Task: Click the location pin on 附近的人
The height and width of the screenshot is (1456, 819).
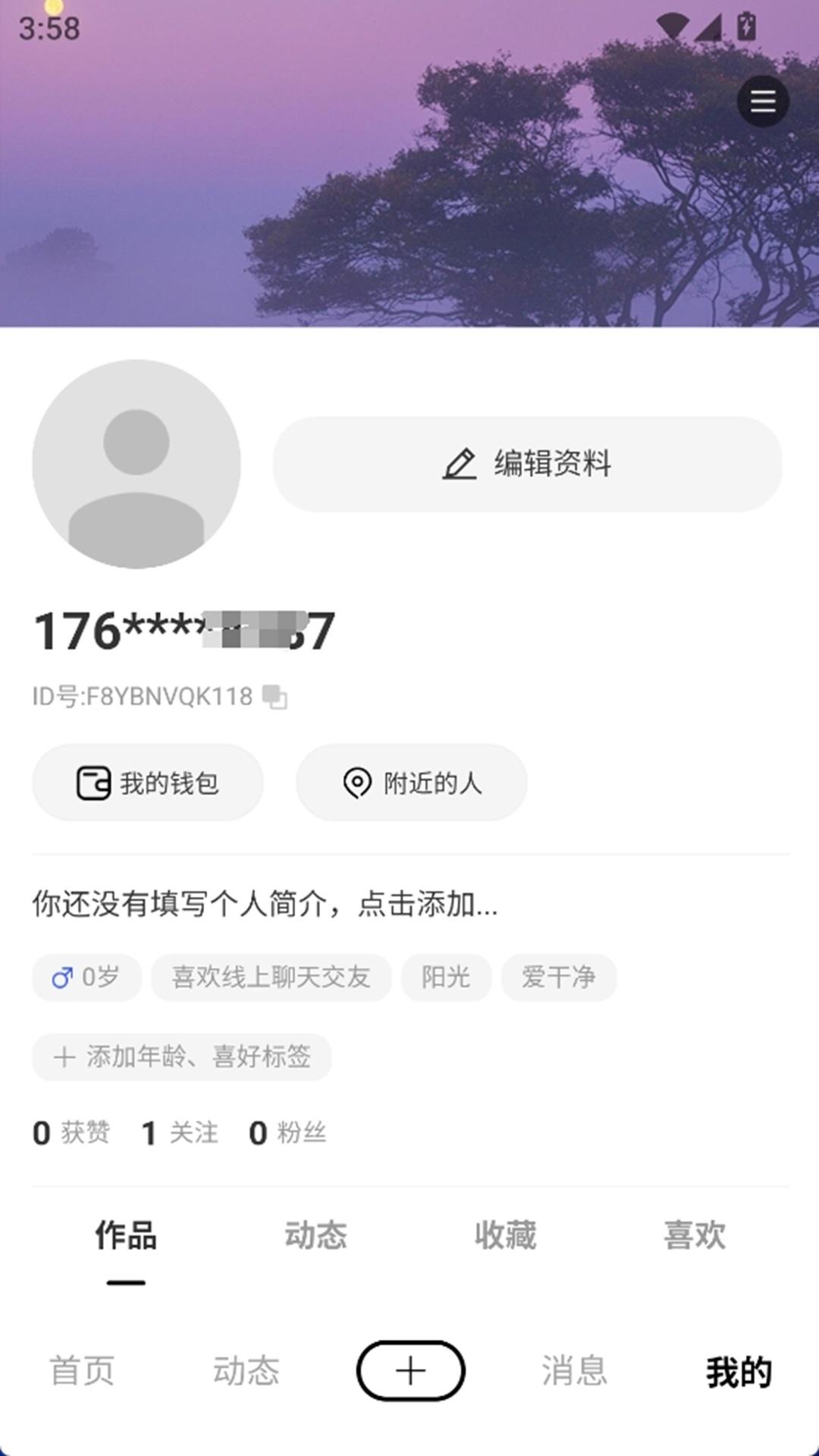Action: pos(356,783)
